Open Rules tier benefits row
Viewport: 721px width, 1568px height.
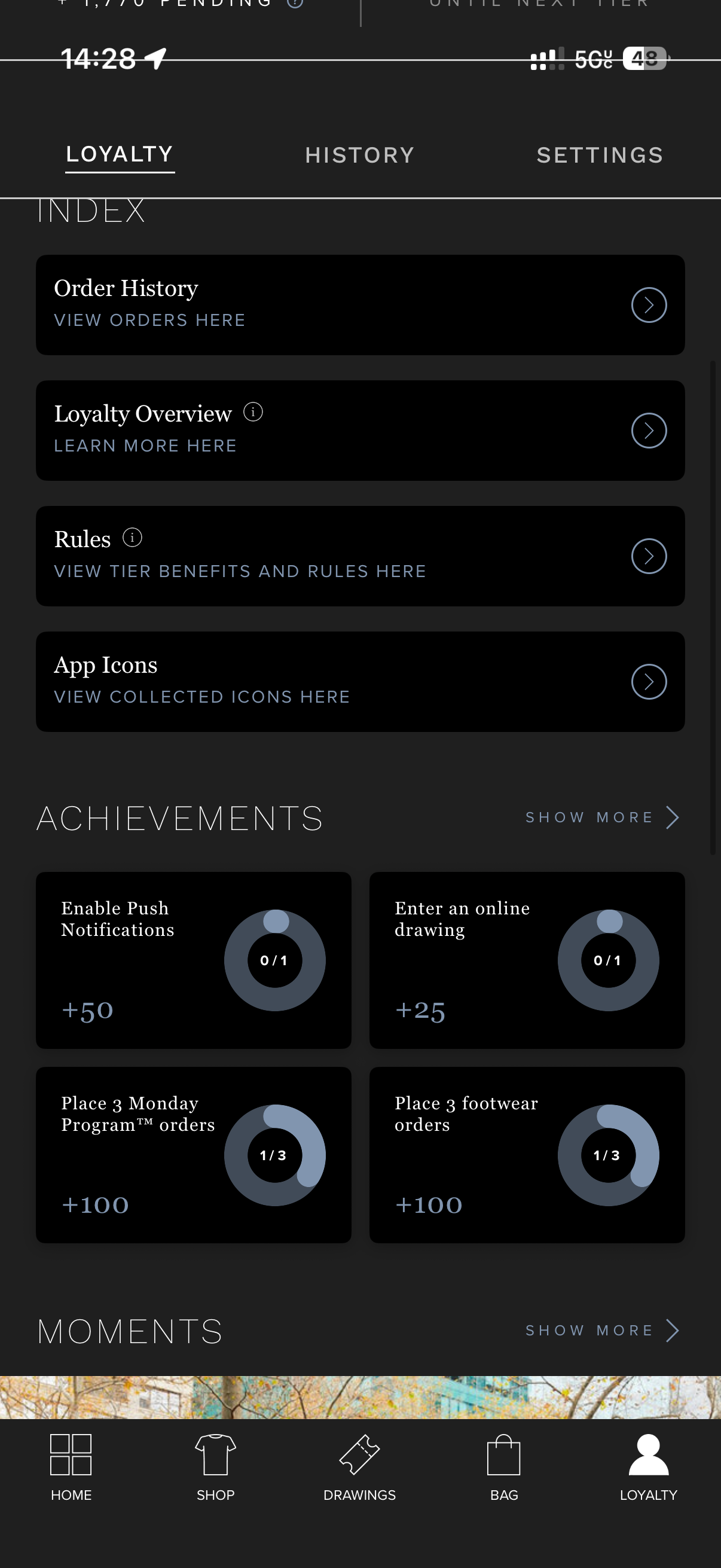coord(360,556)
